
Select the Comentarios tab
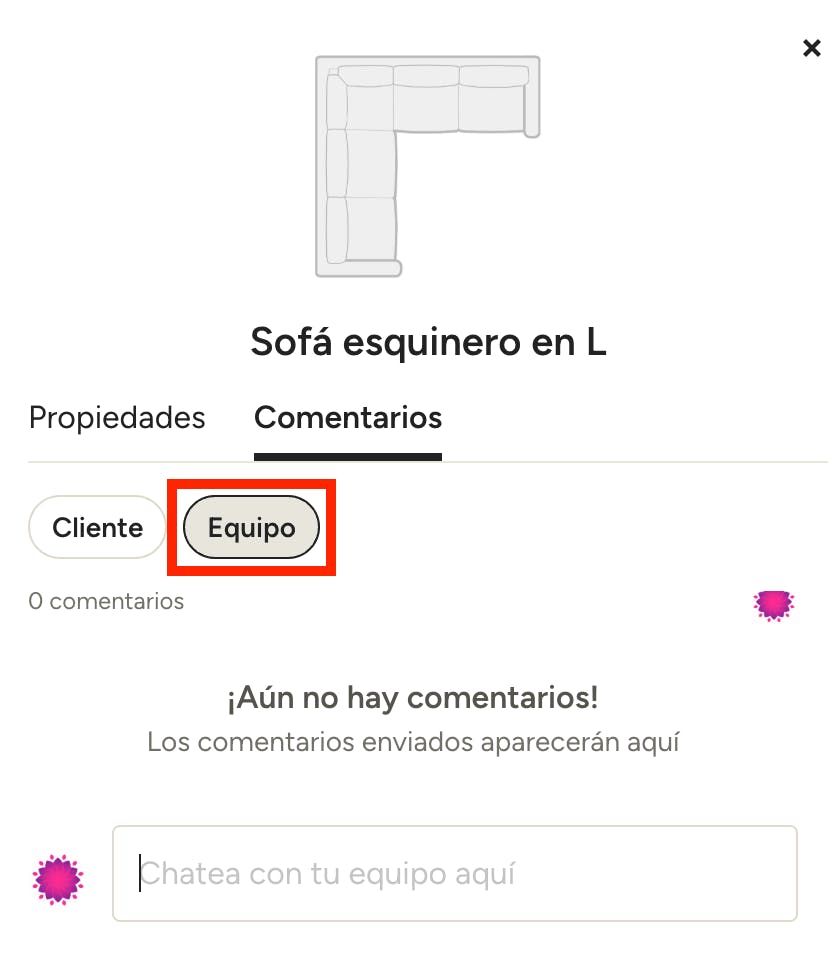[x=348, y=417]
